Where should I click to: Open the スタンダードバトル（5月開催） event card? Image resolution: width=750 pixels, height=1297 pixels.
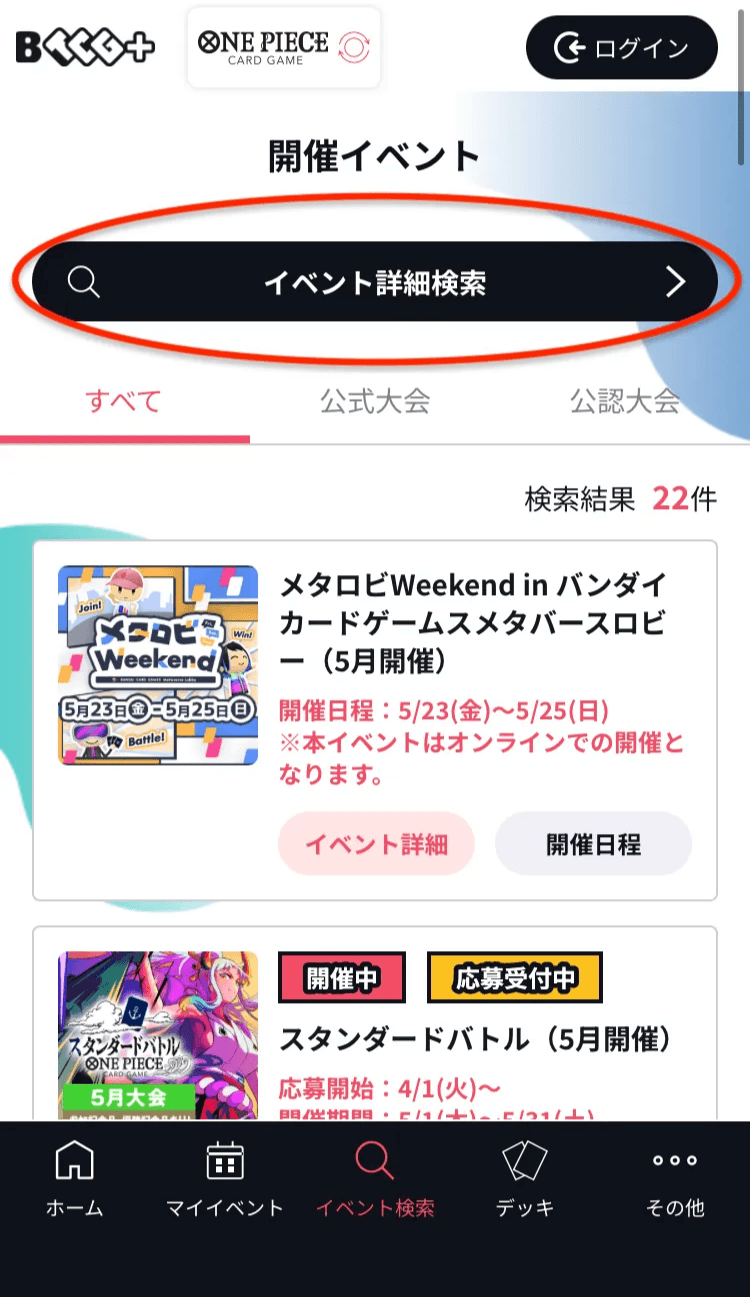474,1039
